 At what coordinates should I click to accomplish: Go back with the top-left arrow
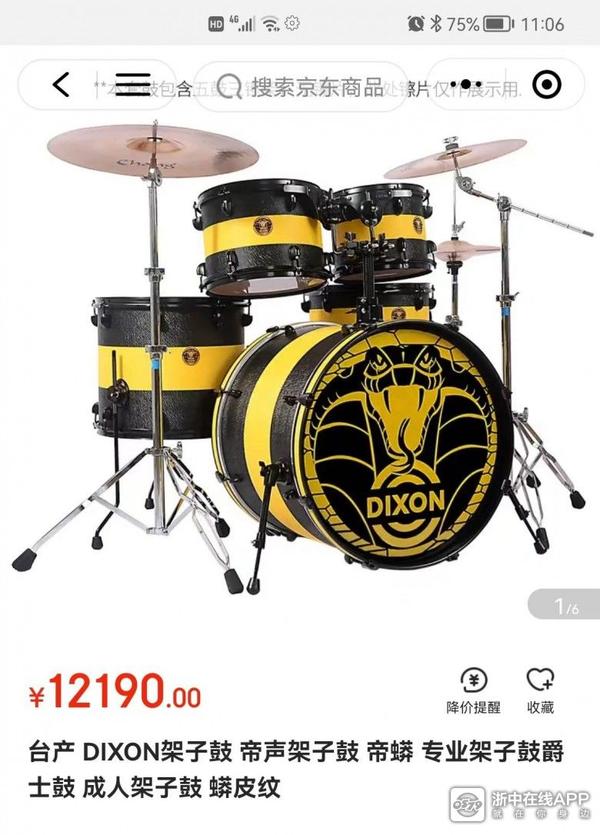pos(61,85)
